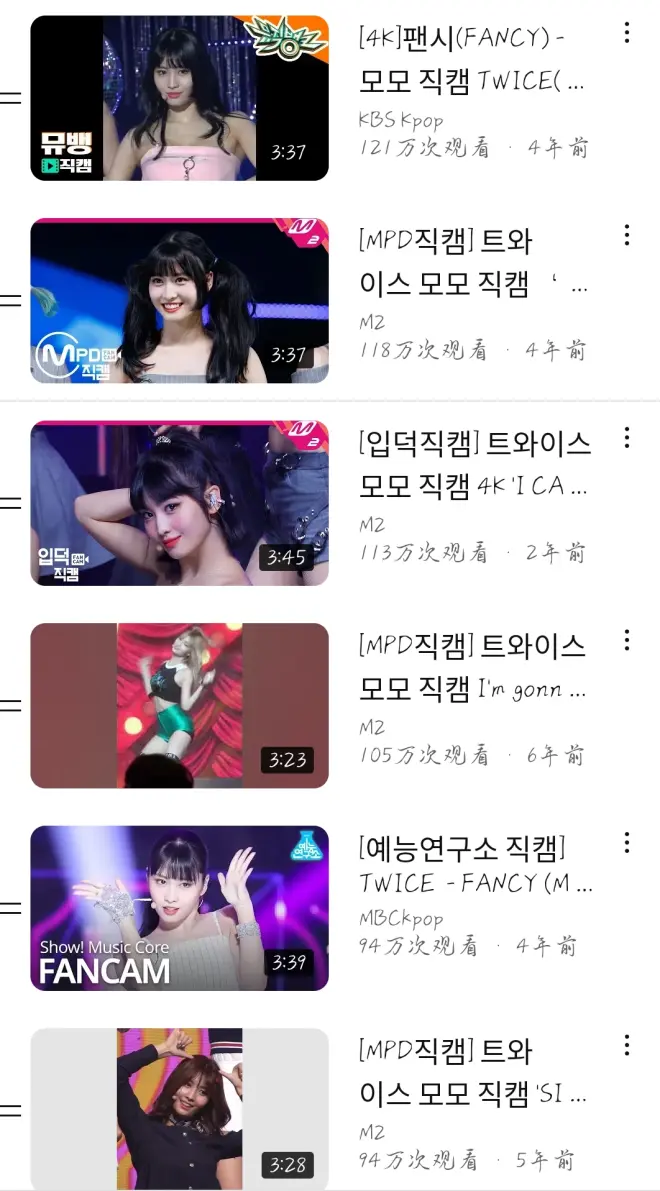
Task: Play the MPD직캠 "I'm gonn…" video
Action: pos(180,705)
